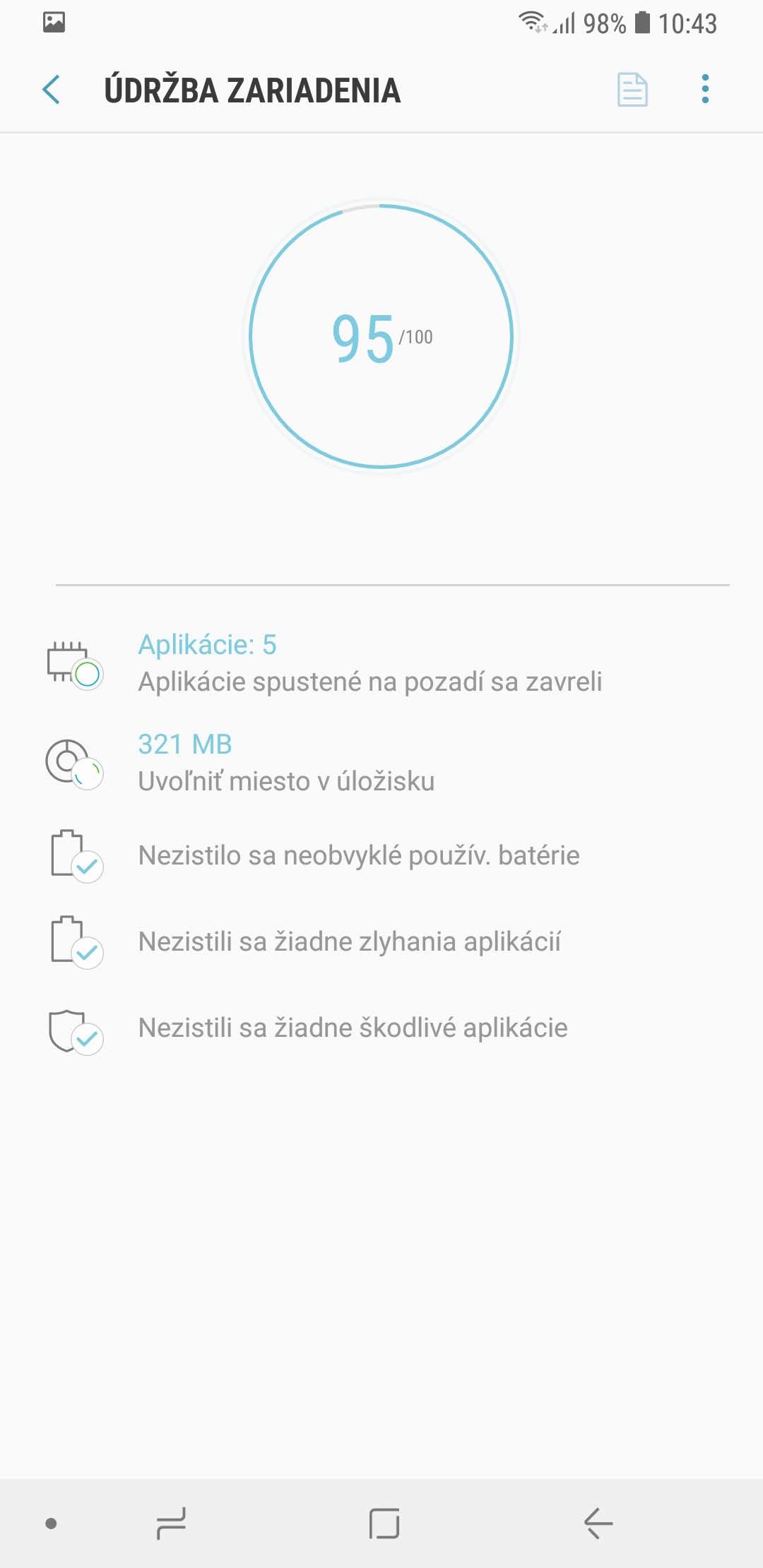Open the 321 MB storage row
This screenshot has width=763, height=1568.
381,763
